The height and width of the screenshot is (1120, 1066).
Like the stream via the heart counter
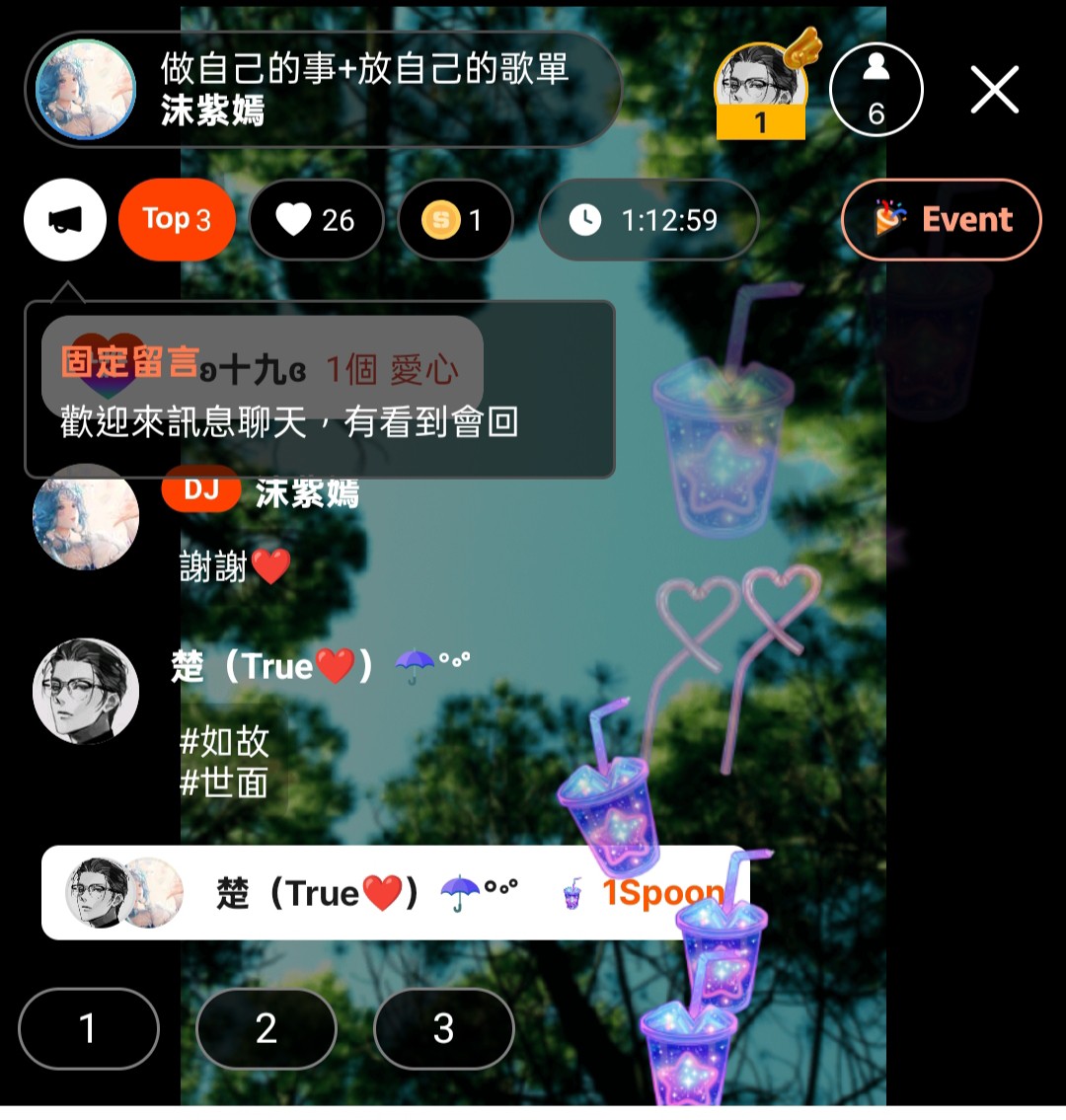[x=316, y=220]
